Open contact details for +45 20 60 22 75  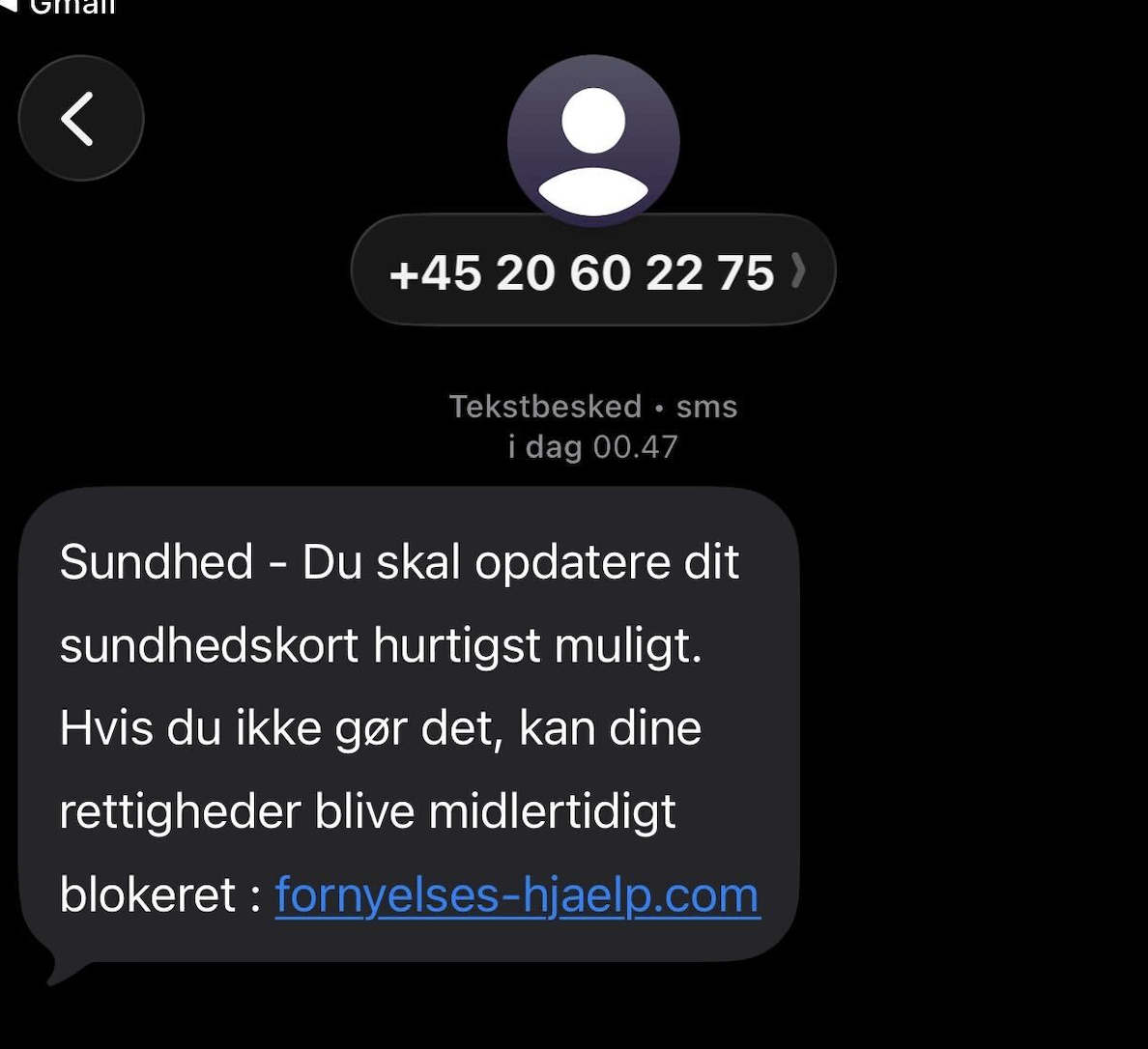(x=592, y=271)
